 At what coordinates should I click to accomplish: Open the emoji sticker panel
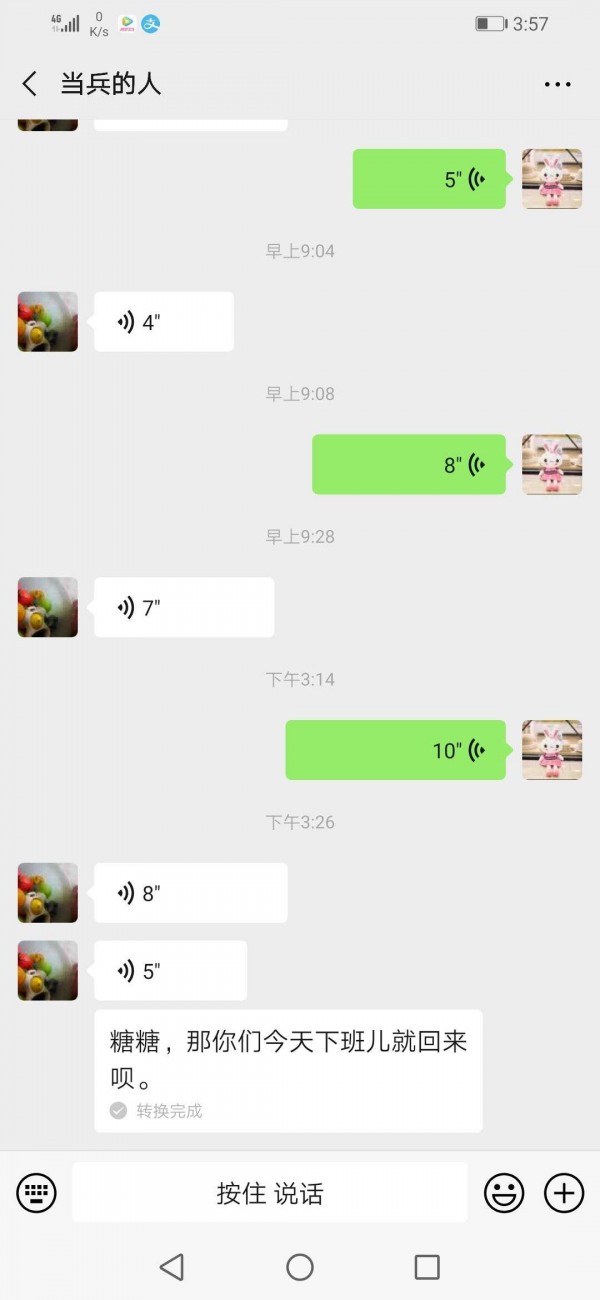[x=504, y=1192]
